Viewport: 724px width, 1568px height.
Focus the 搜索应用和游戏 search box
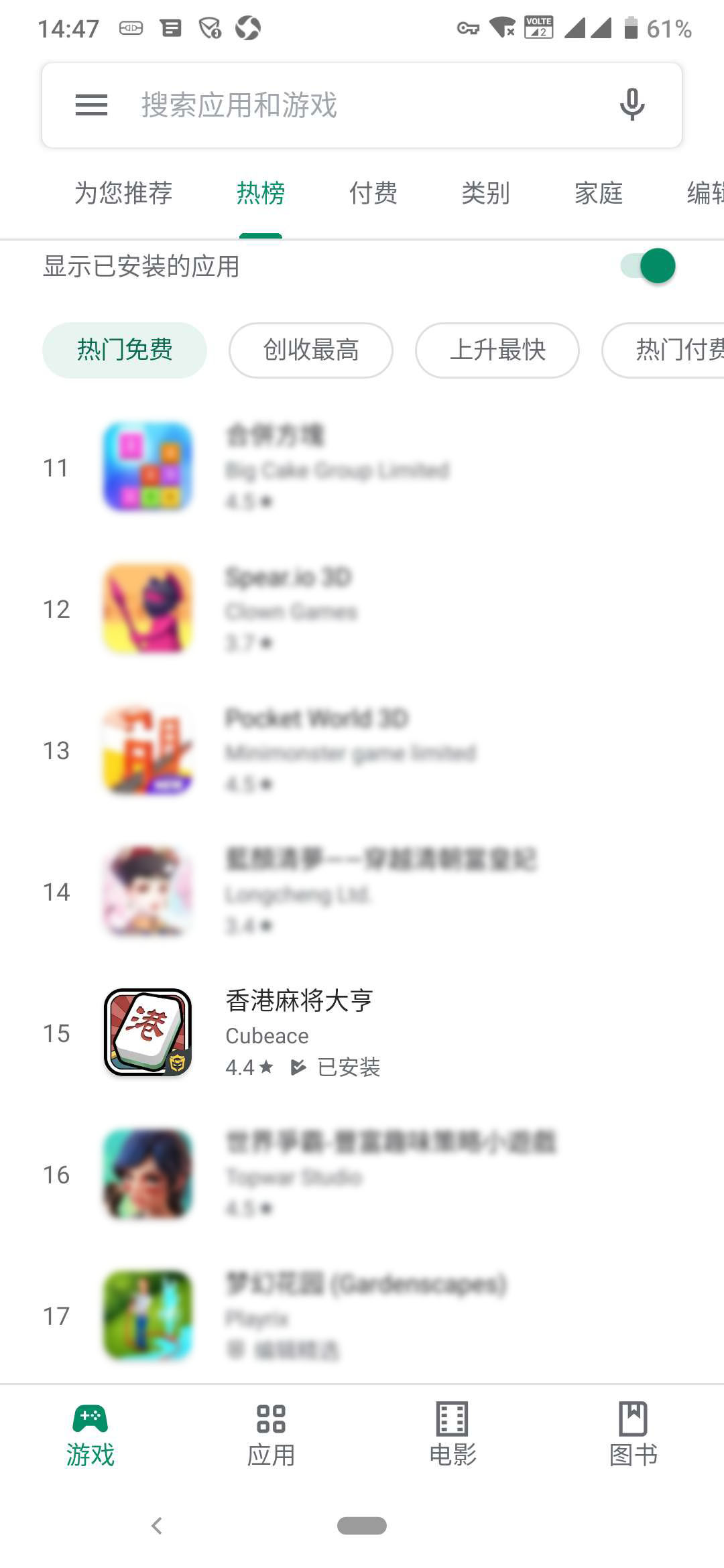tap(362, 105)
